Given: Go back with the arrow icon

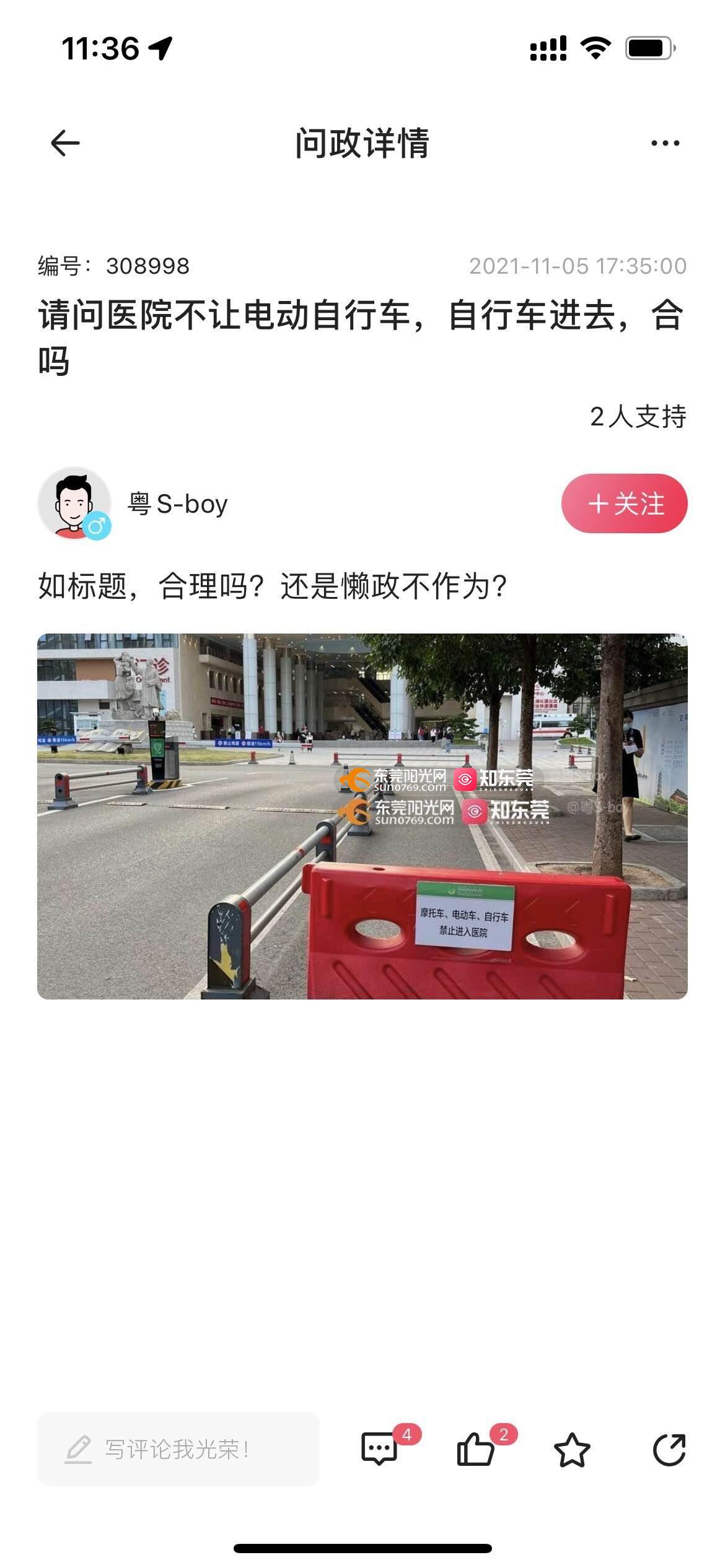Looking at the screenshot, I should pyautogui.click(x=65, y=143).
